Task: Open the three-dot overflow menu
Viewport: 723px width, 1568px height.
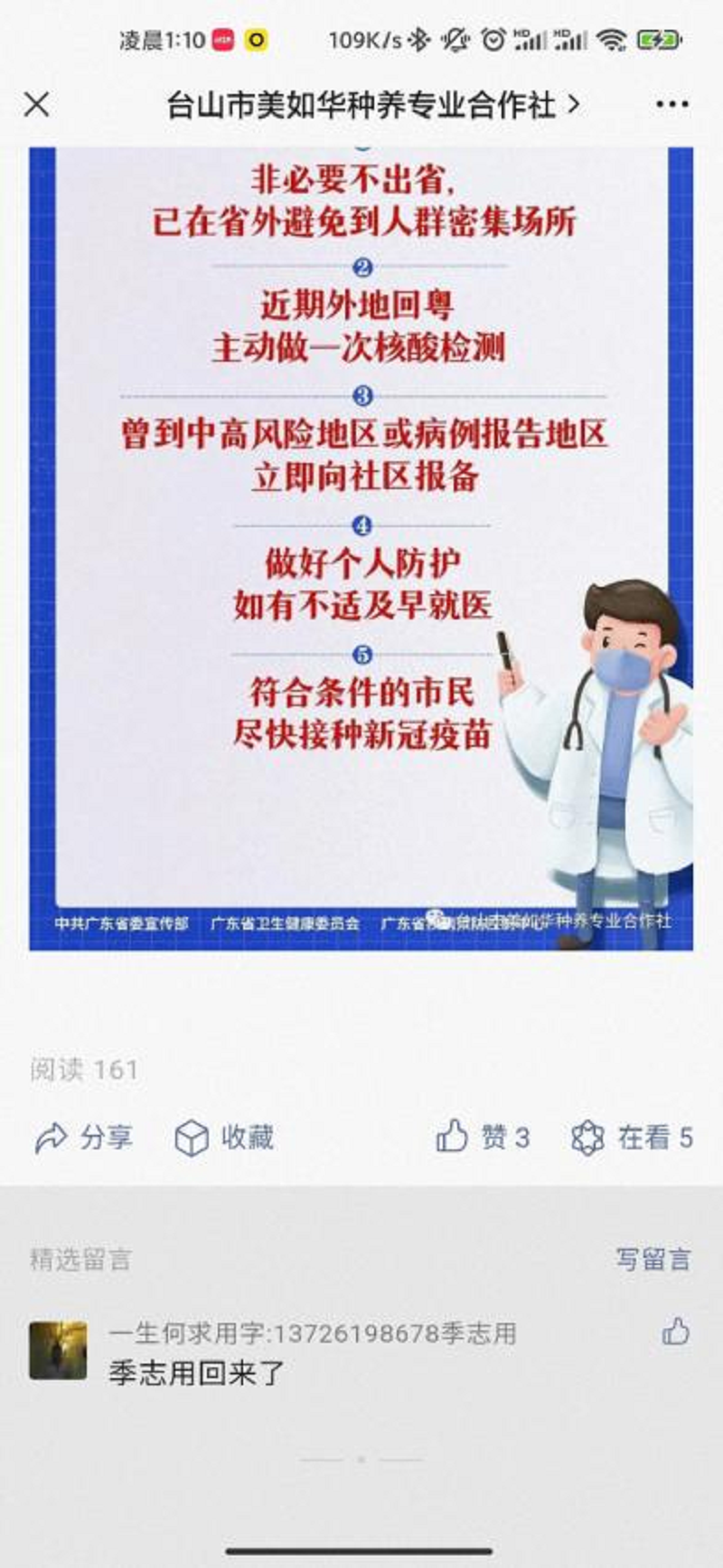Action: click(x=671, y=105)
